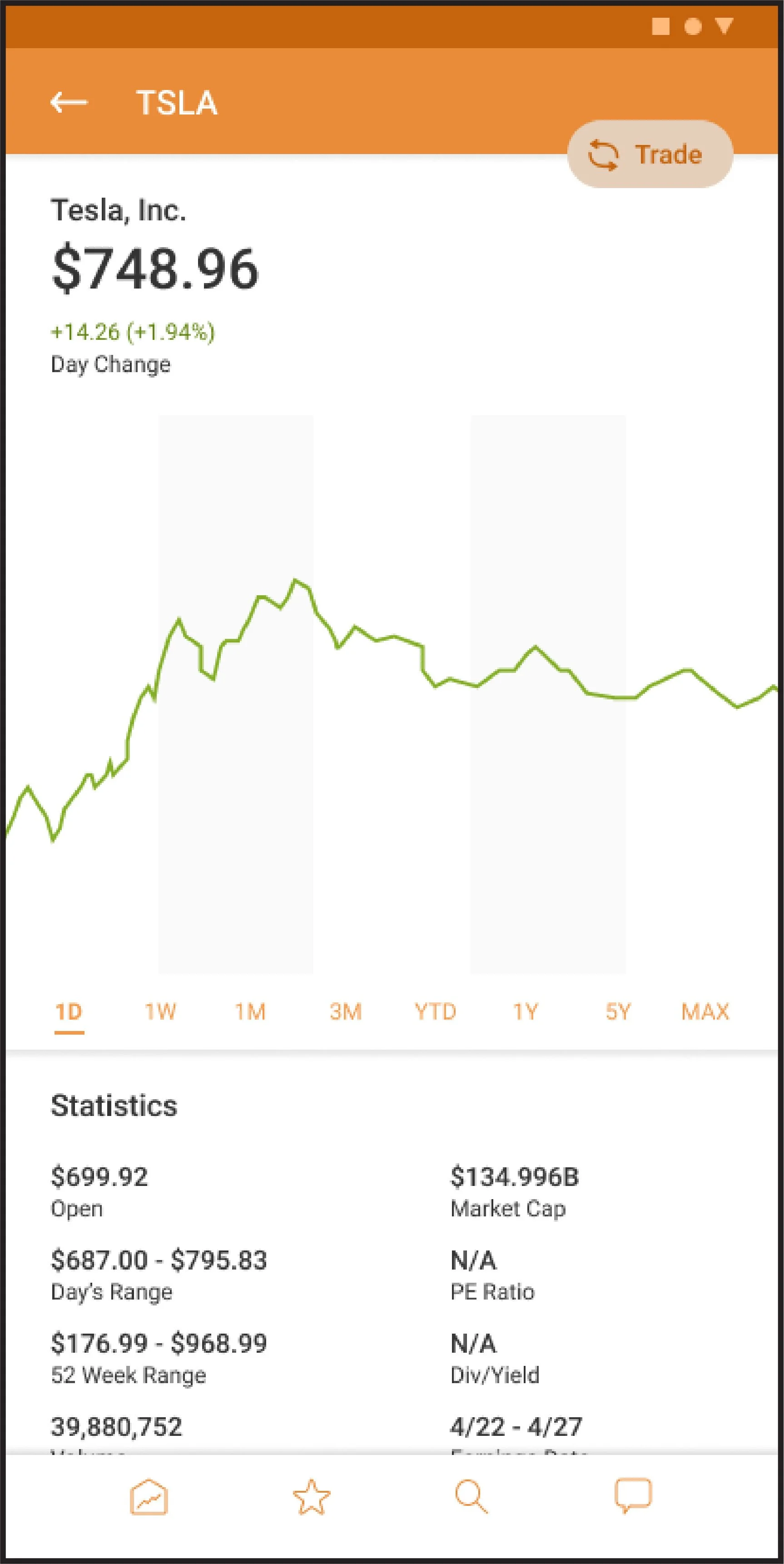Open the Trade button
The image size is (784, 1564).
(650, 154)
